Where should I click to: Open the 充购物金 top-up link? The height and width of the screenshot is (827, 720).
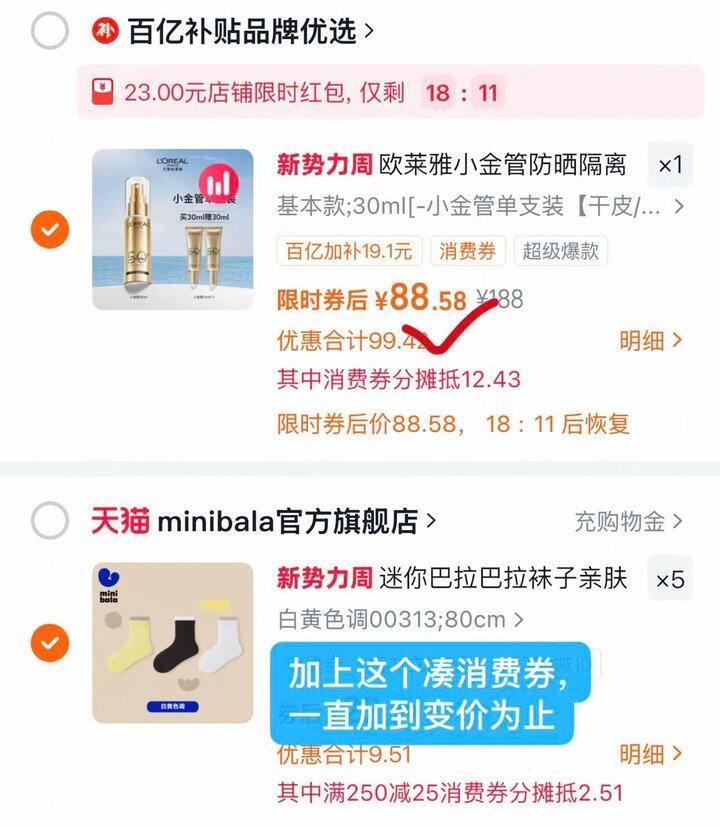pyautogui.click(x=628, y=521)
